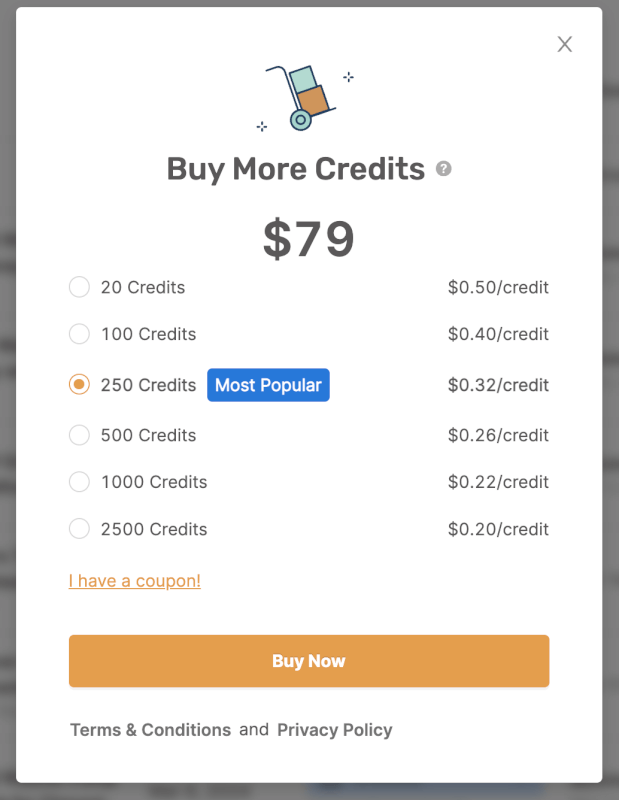The image size is (619, 800).
Task: Tap the Buy Now button
Action: pyautogui.click(x=309, y=661)
